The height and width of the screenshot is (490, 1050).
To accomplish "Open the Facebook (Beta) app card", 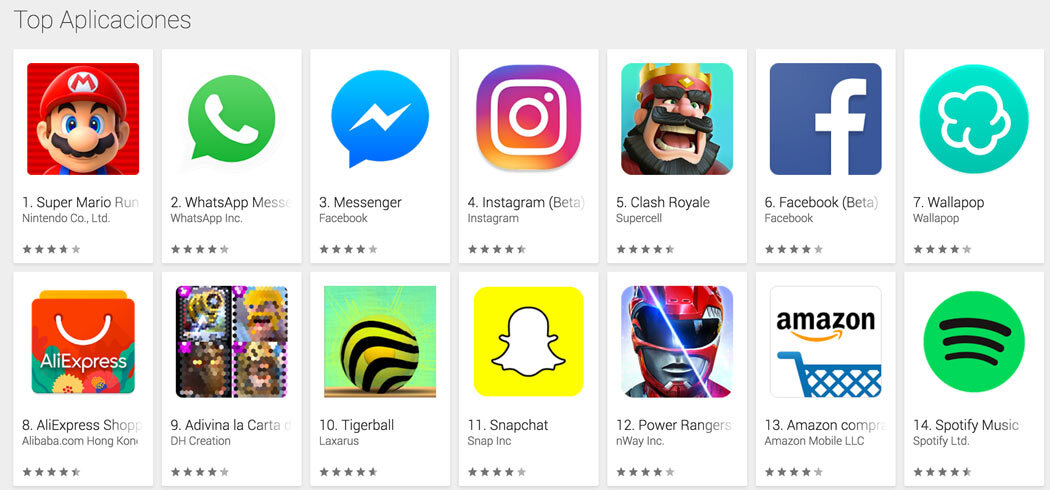I will pyautogui.click(x=825, y=119).
